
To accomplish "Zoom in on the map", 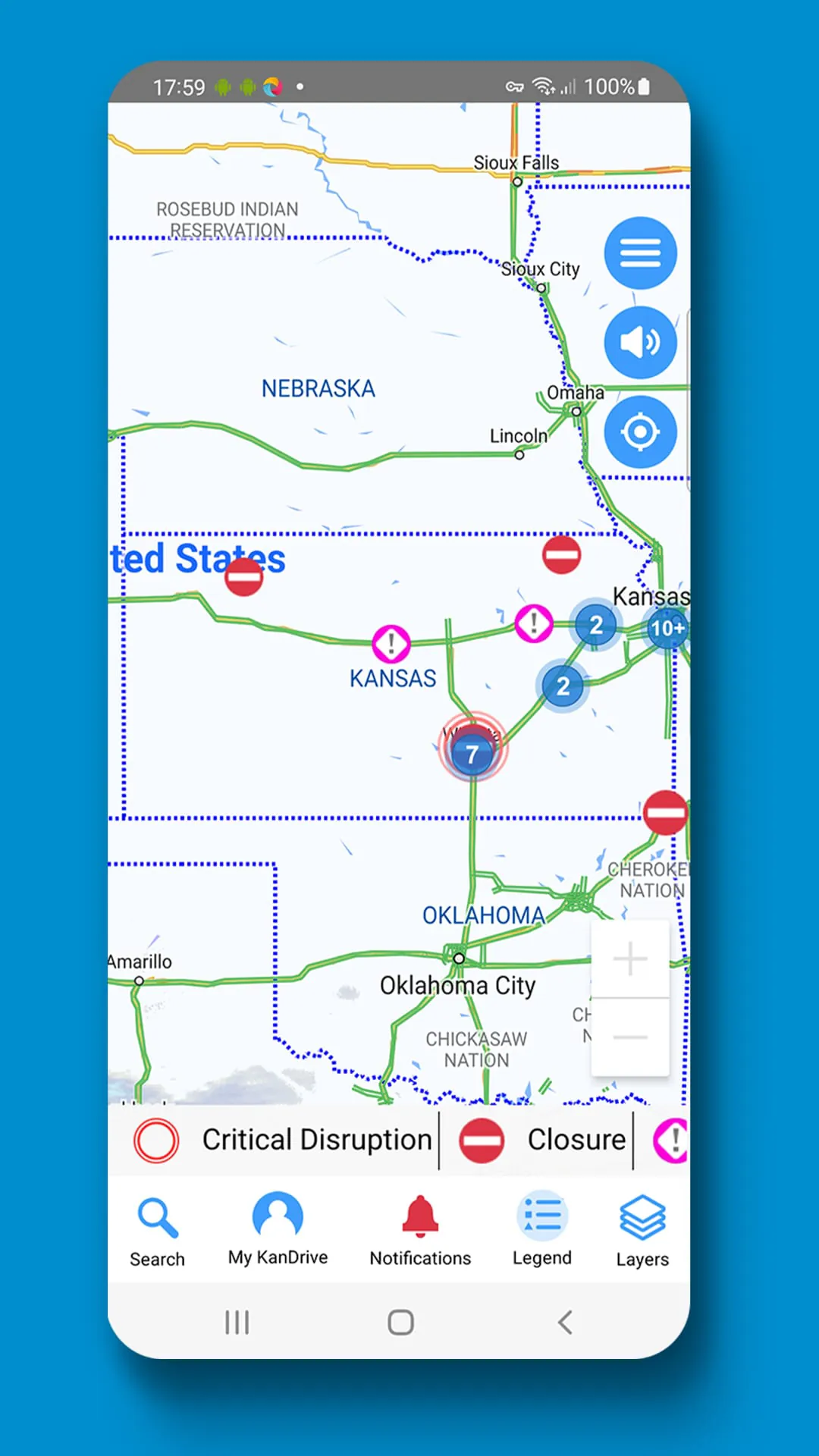I will tap(629, 959).
